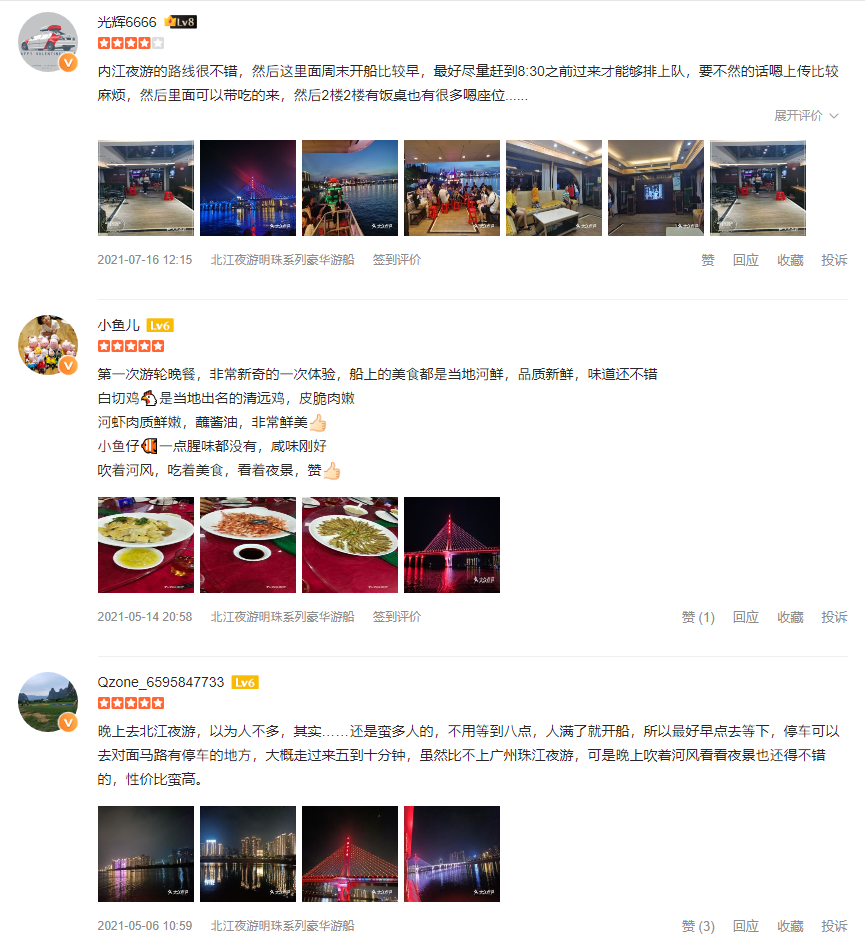Open 小鱼儿's red bridge photo
This screenshot has height=945, width=865.
pyautogui.click(x=452, y=545)
